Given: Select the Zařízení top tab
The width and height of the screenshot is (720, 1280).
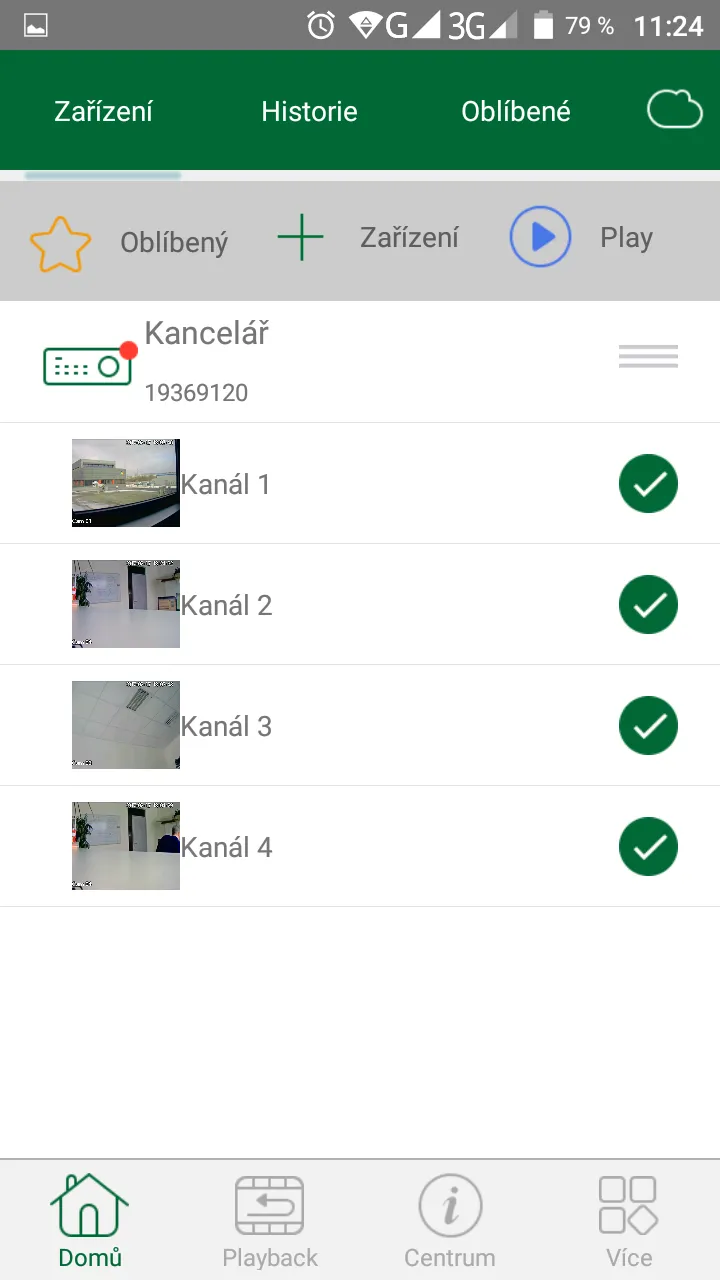Looking at the screenshot, I should pos(103,111).
